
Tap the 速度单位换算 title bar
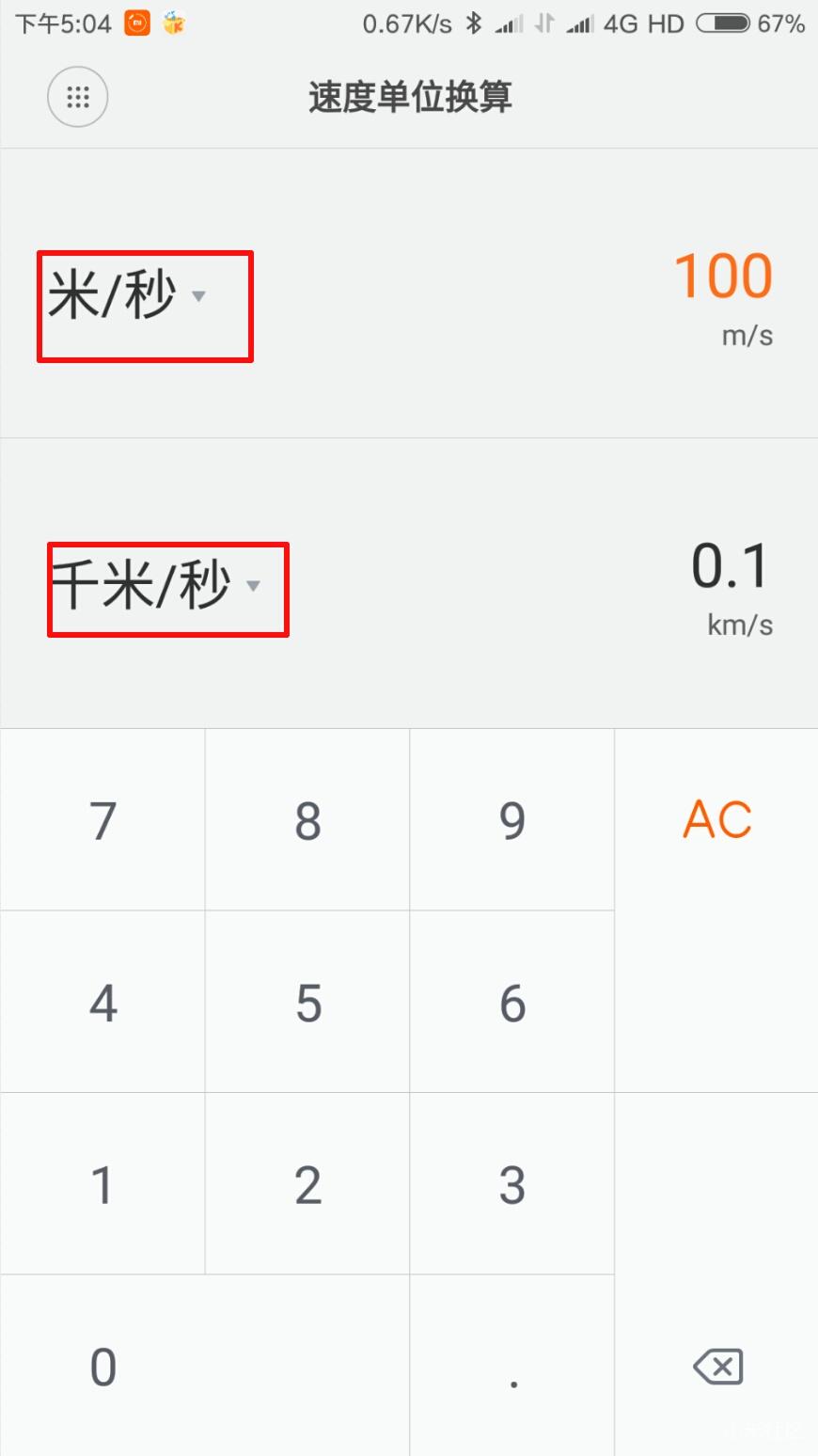(x=409, y=95)
